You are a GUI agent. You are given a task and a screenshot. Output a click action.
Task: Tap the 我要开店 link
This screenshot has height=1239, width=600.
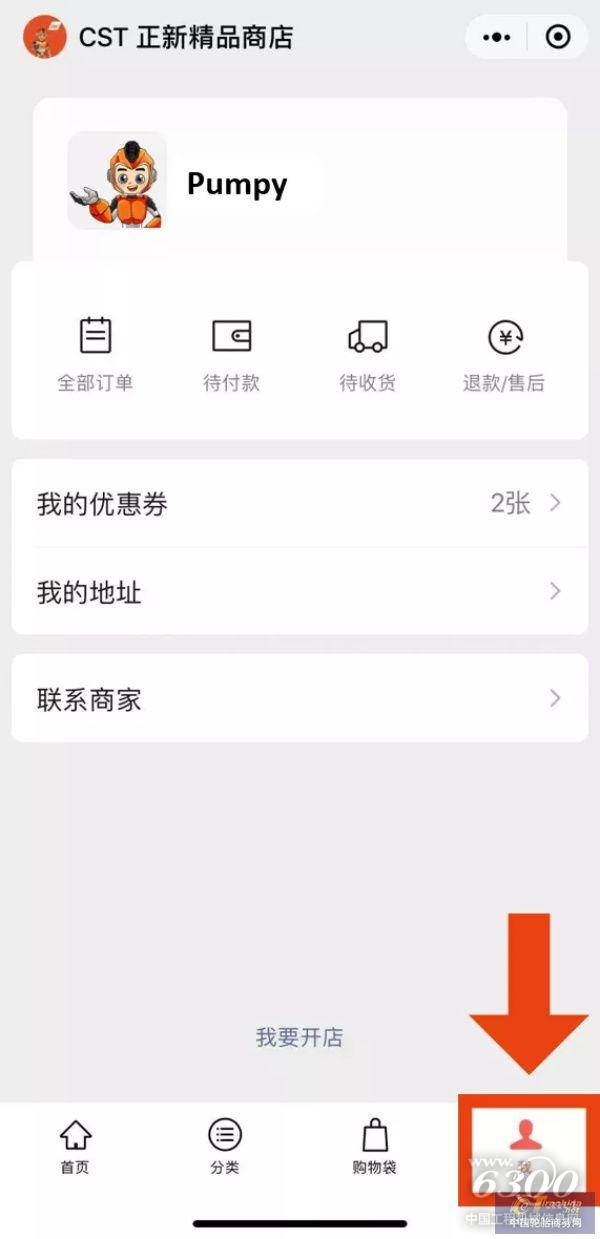coord(299,1037)
